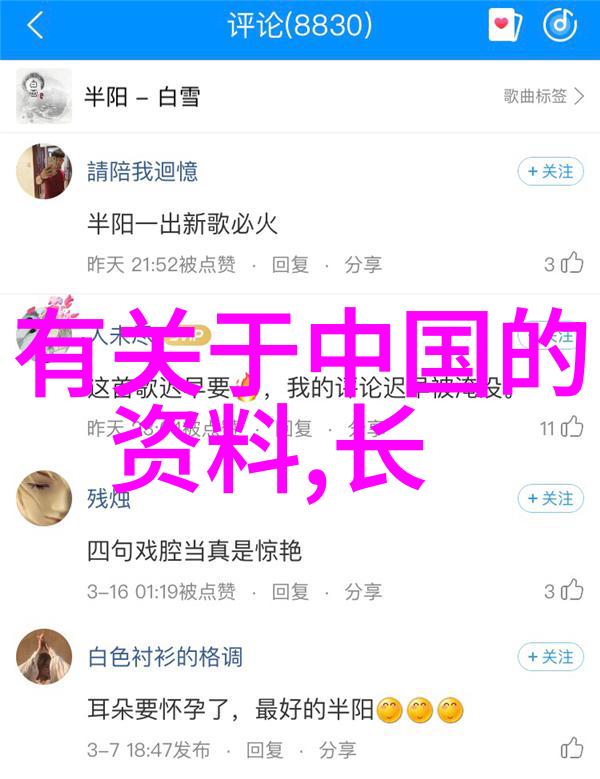Reply to 残烛's comment from 3-16
This screenshot has height=779, width=600.
pyautogui.click(x=291, y=591)
